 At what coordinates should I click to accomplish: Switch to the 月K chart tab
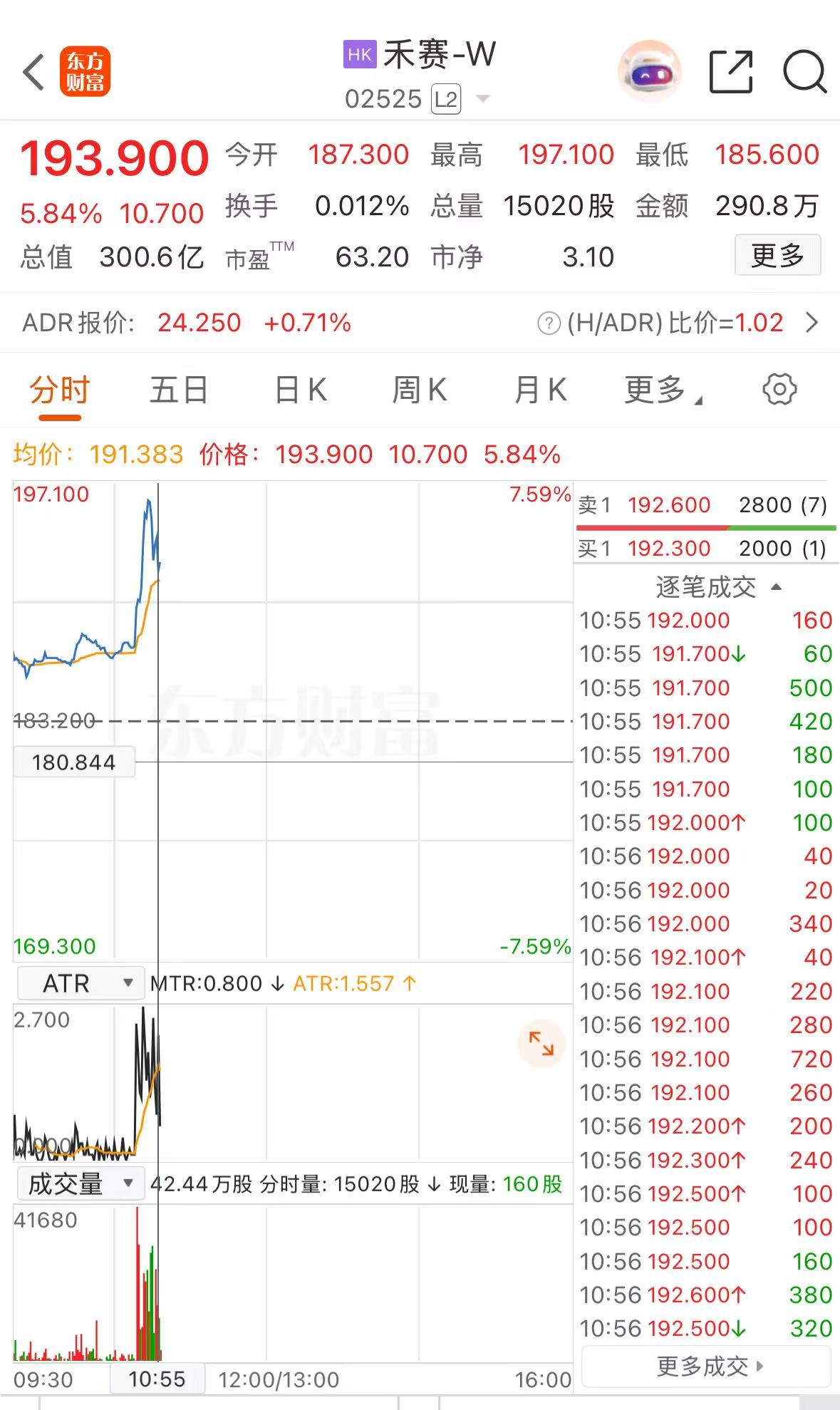click(x=541, y=390)
